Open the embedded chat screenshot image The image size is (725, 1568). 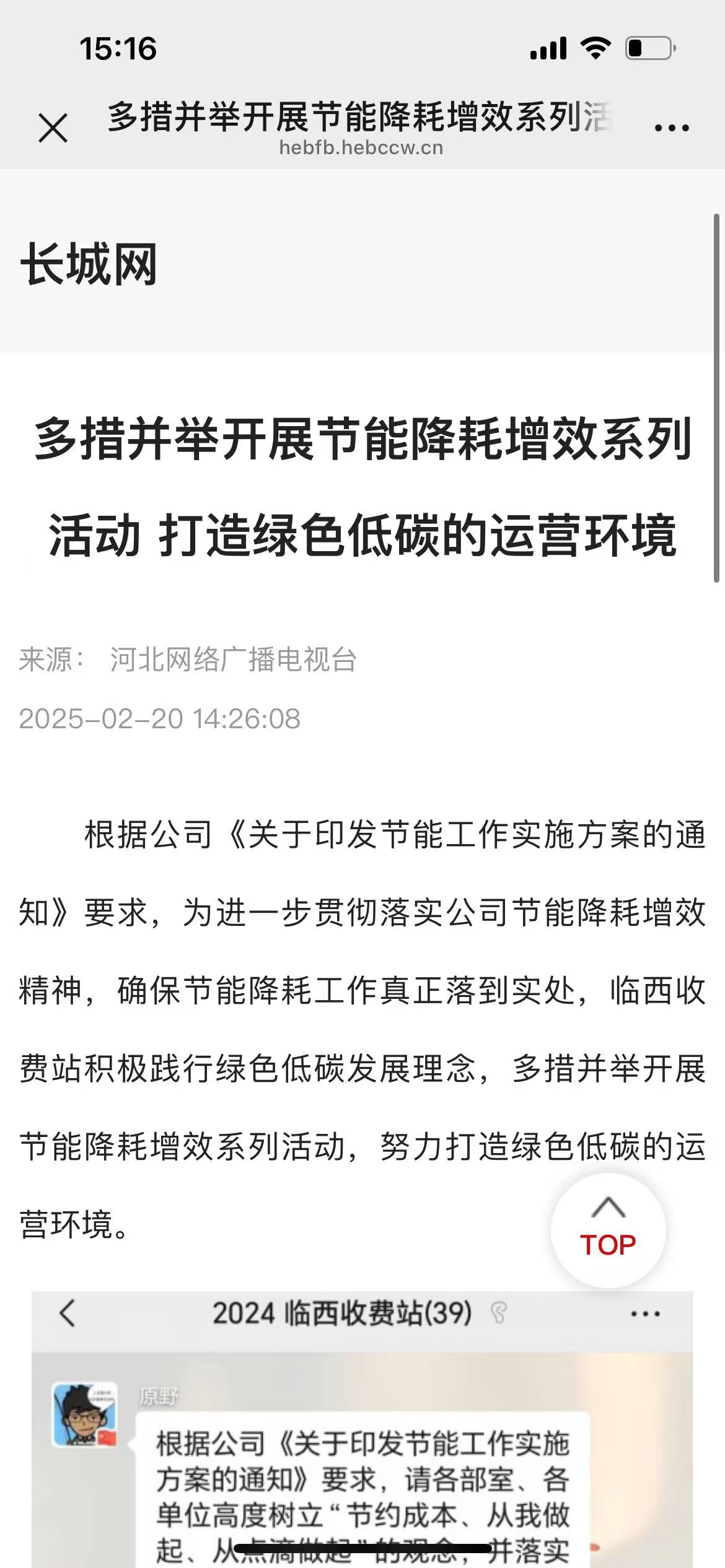pos(362,1429)
